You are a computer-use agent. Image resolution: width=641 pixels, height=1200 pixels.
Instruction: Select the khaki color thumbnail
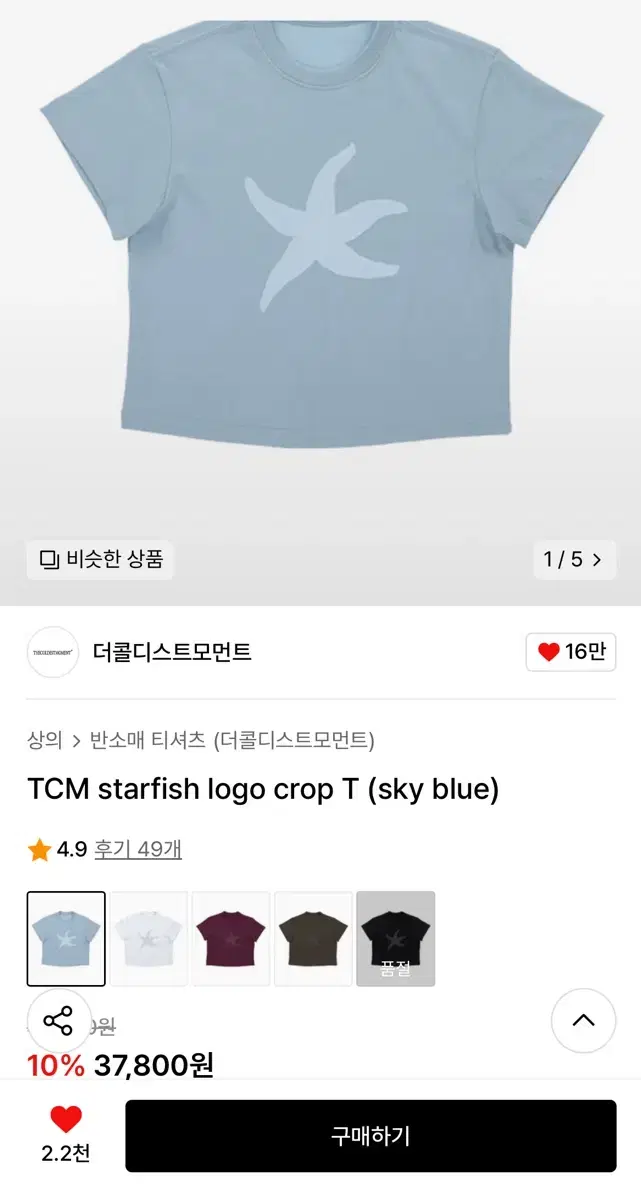click(313, 938)
